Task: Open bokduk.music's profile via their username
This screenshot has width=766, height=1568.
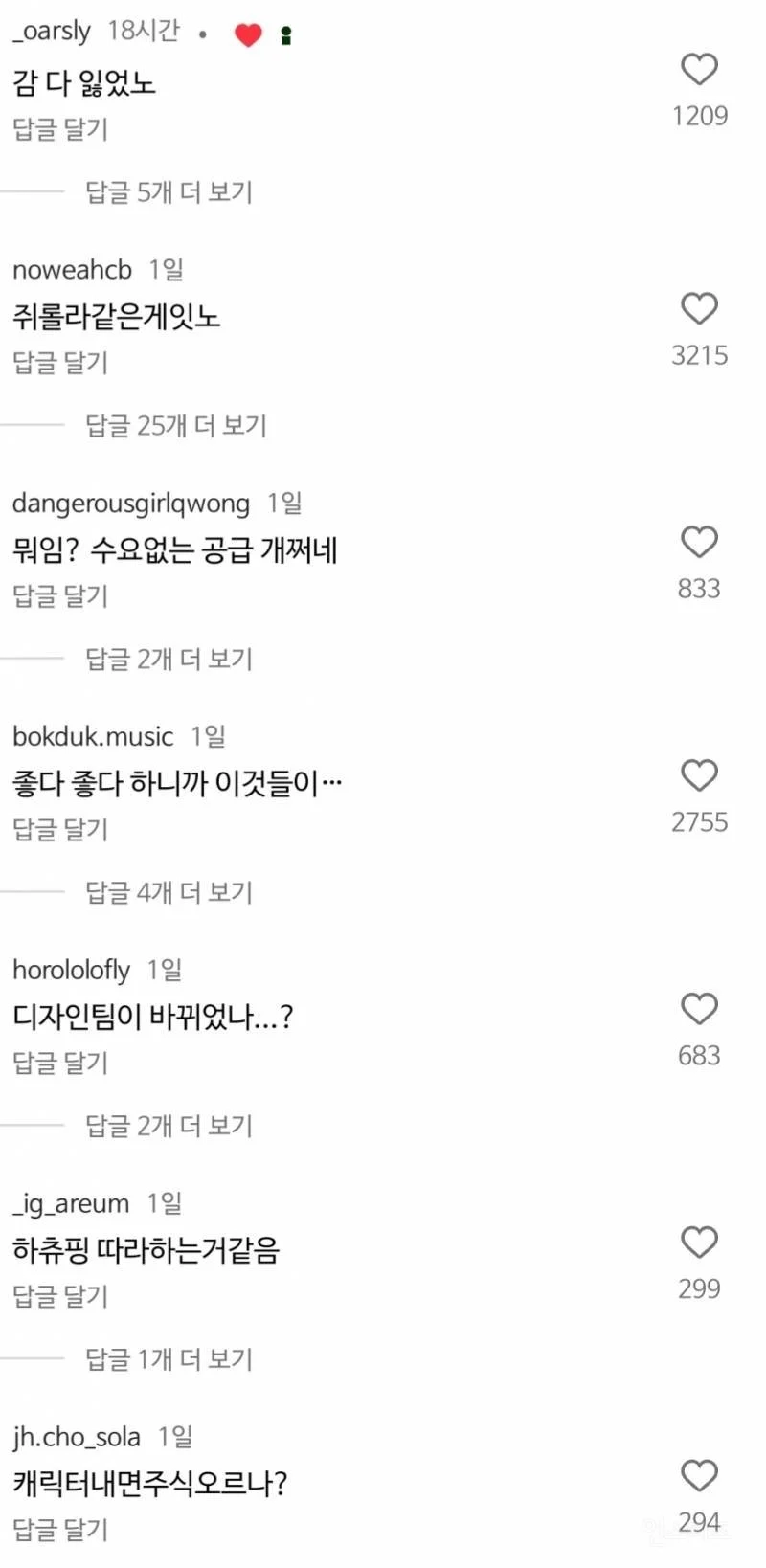Action: (x=92, y=736)
